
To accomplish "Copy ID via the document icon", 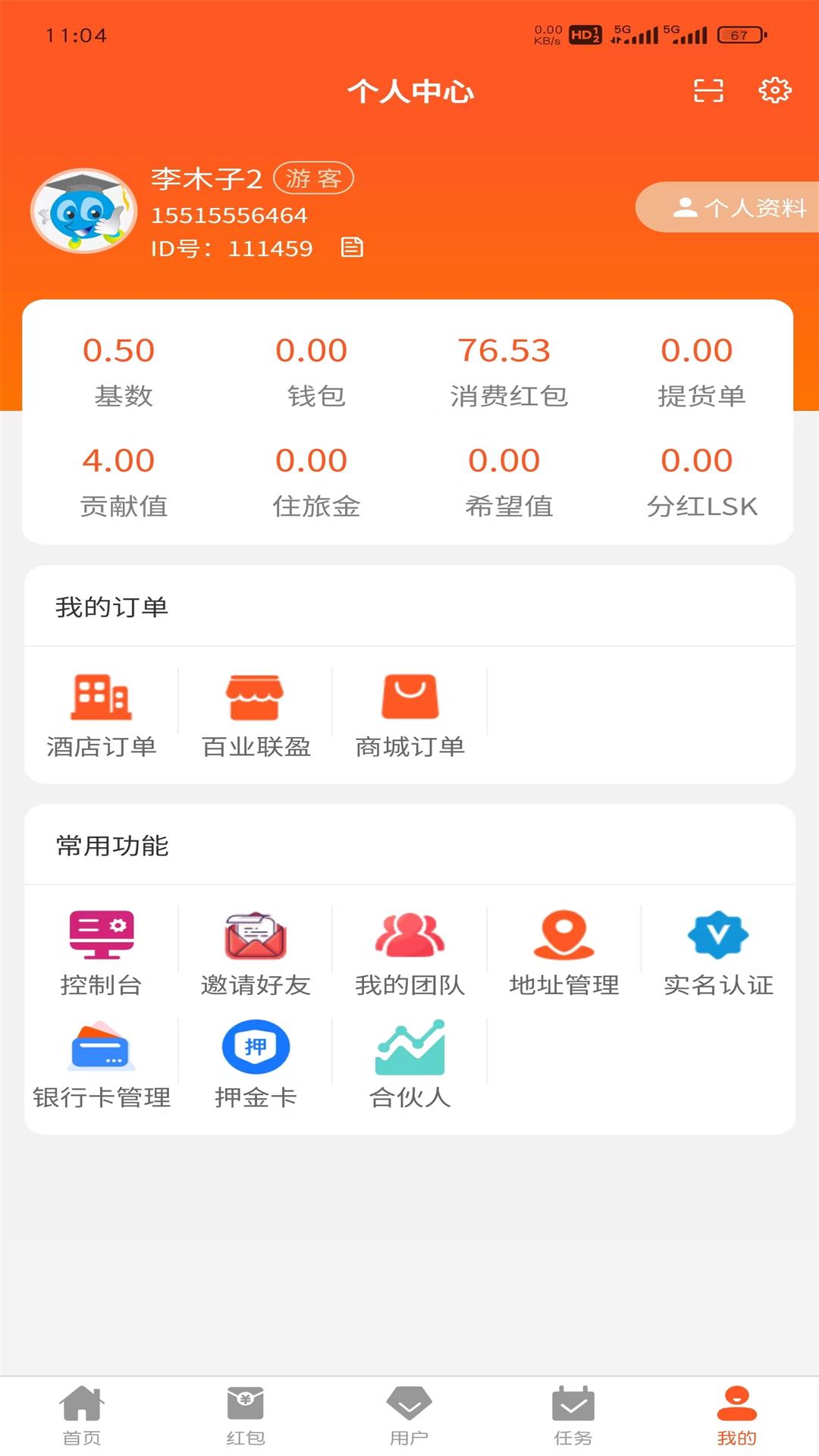I will pyautogui.click(x=353, y=248).
